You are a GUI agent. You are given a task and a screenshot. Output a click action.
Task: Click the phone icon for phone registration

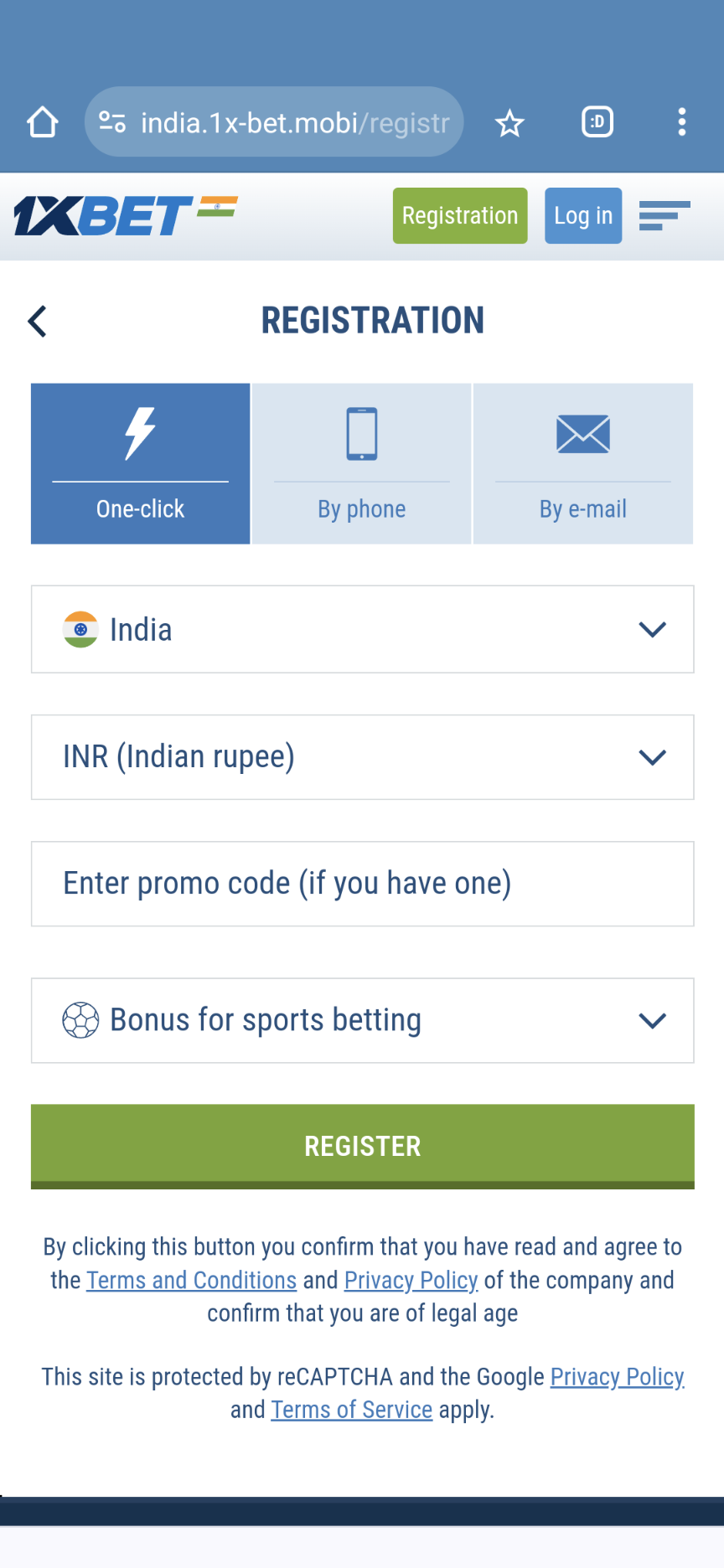361,432
